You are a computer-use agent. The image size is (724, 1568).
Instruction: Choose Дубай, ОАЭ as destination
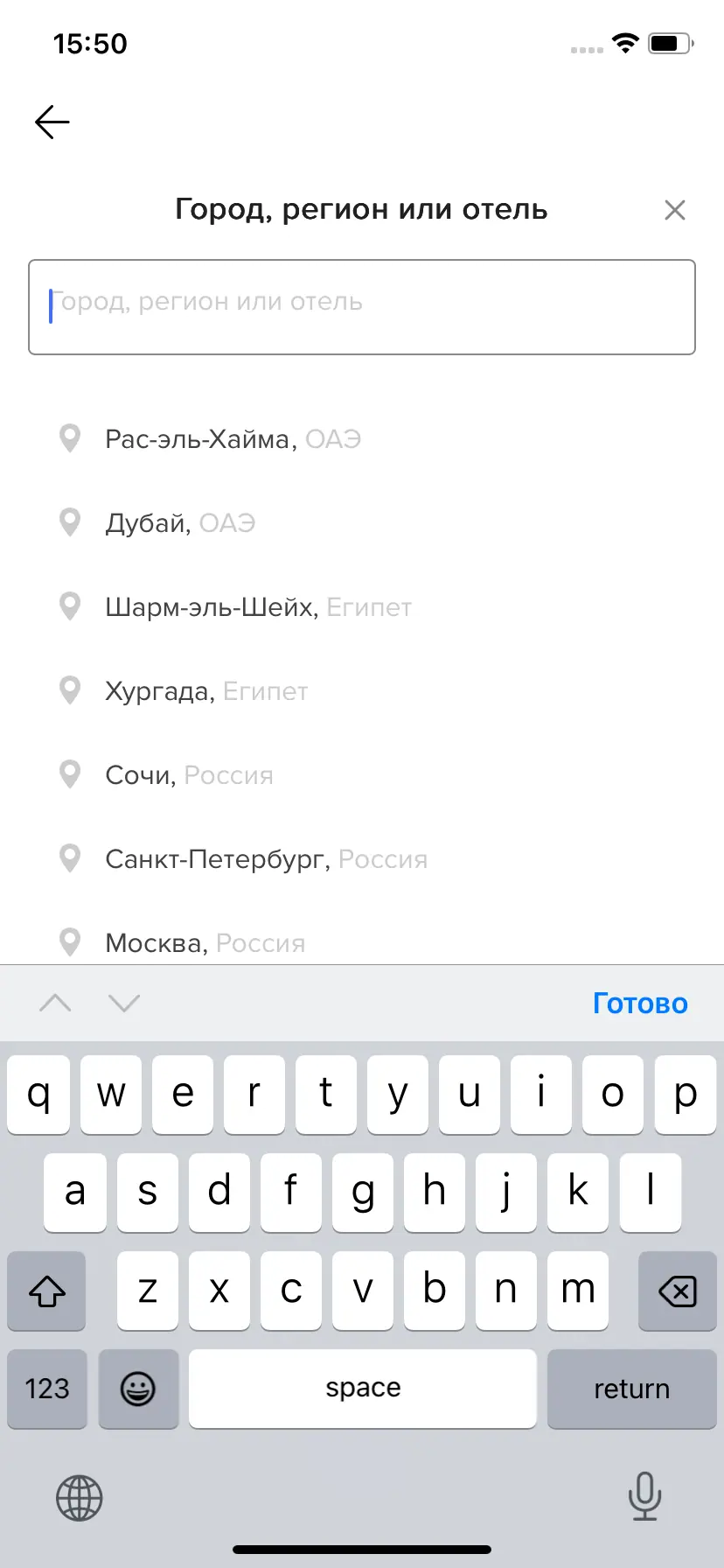pos(180,522)
